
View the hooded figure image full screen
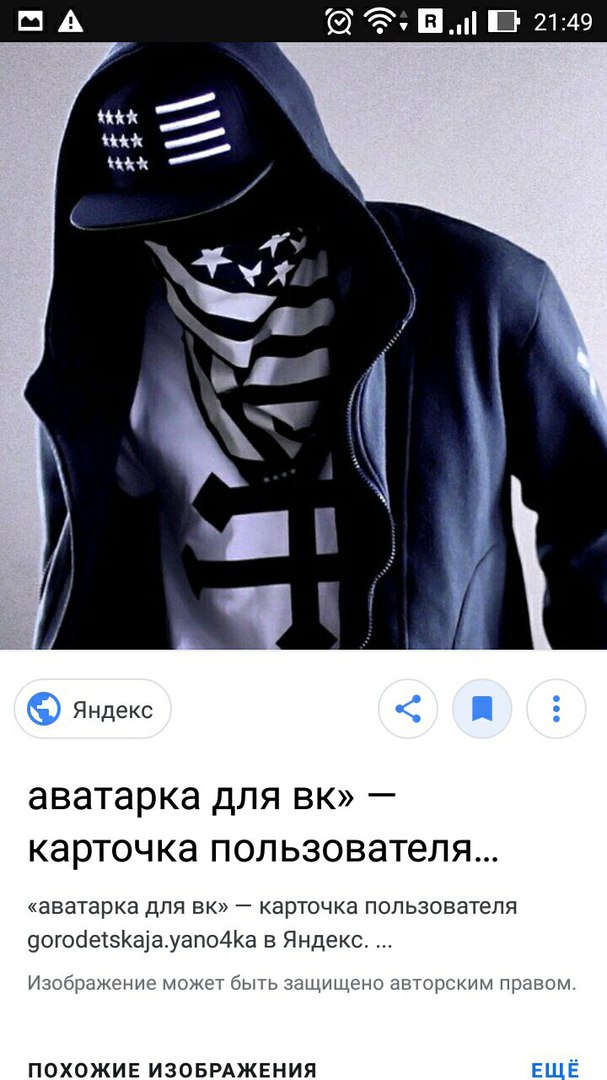[x=303, y=346]
